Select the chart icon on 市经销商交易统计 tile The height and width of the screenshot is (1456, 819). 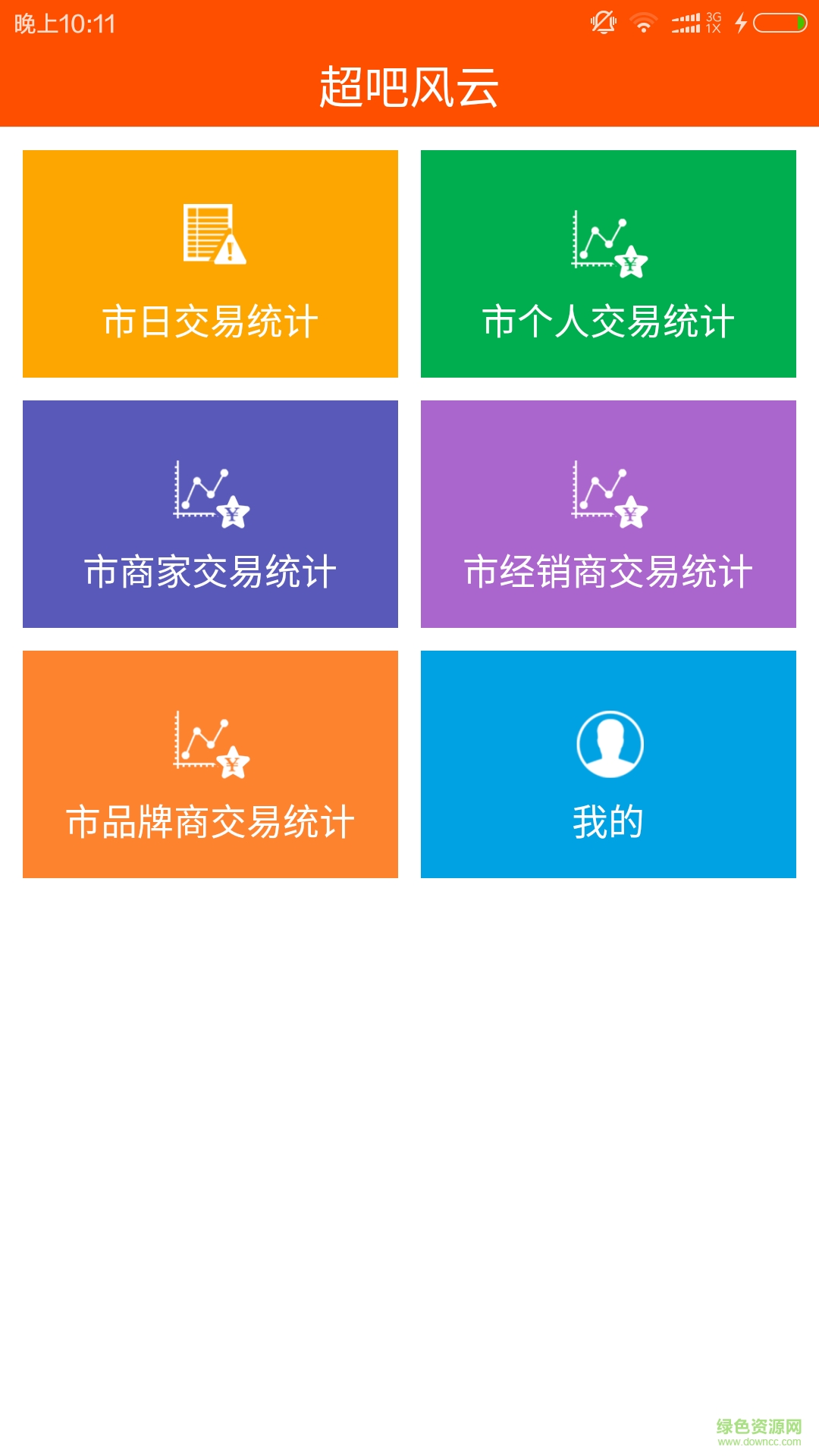tap(607, 491)
